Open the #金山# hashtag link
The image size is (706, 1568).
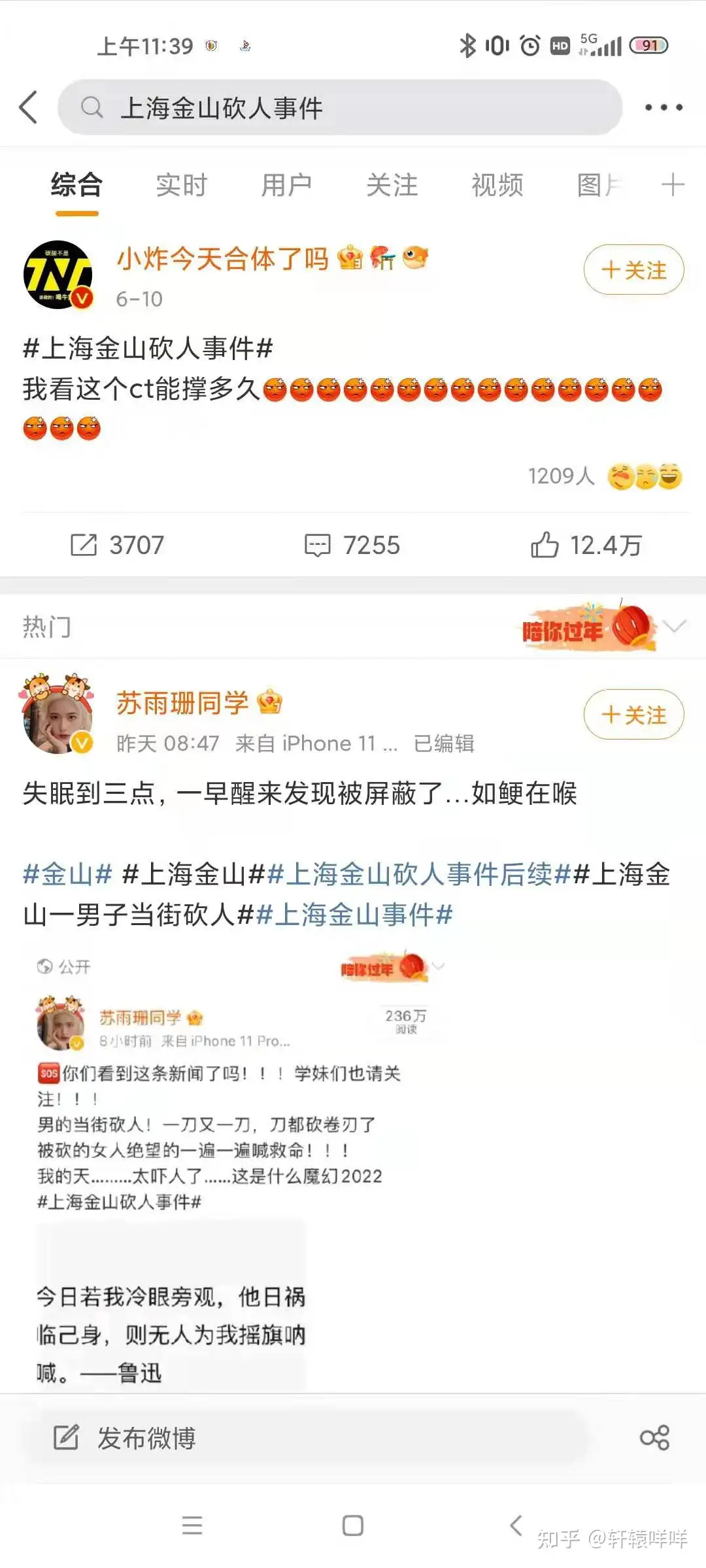tap(67, 874)
